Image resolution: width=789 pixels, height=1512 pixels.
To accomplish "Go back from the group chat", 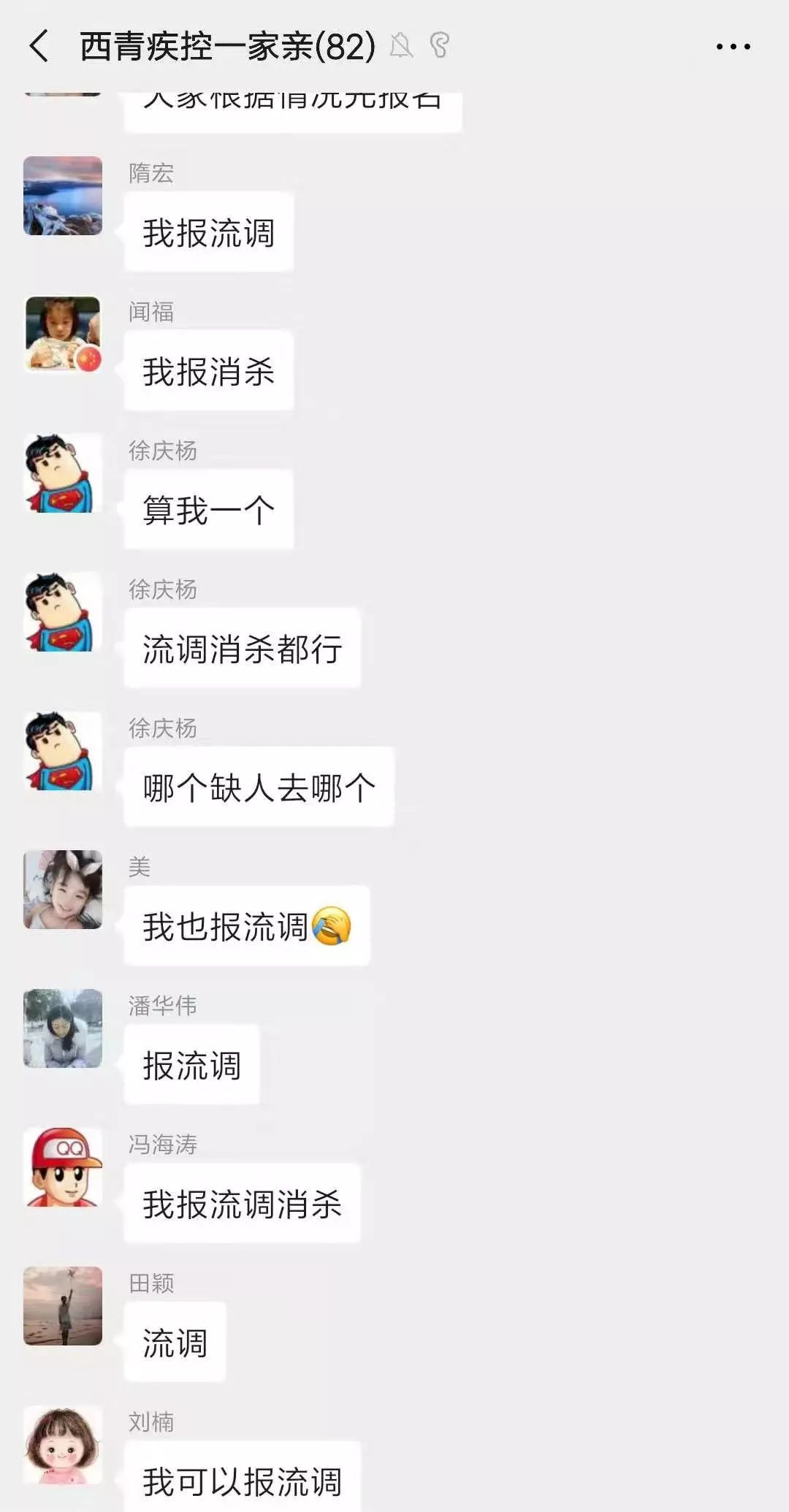I will click(39, 46).
